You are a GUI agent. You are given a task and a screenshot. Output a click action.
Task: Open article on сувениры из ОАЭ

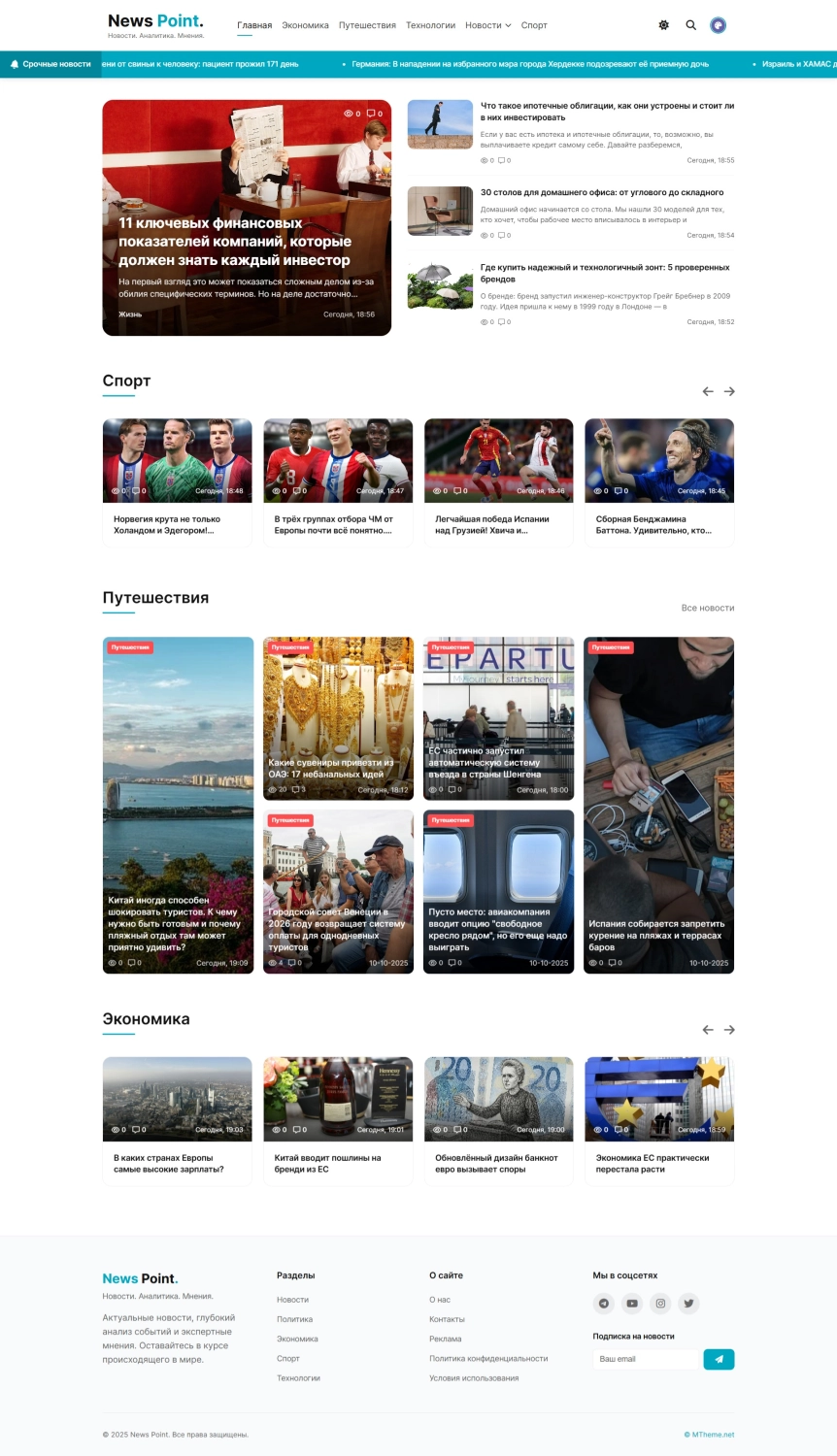(x=330, y=768)
